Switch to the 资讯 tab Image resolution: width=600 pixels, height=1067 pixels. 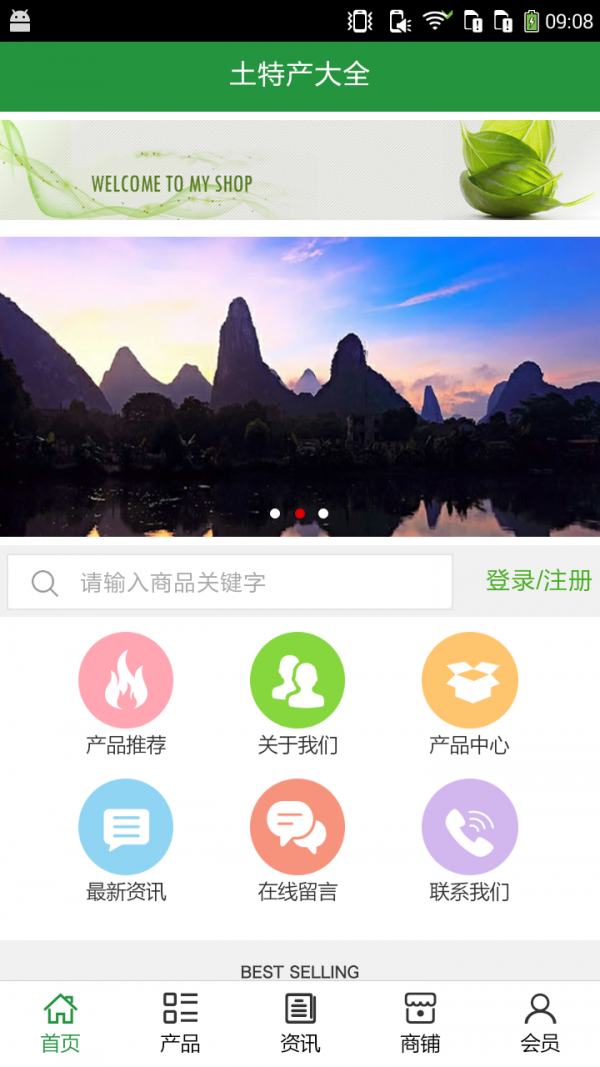[300, 1023]
